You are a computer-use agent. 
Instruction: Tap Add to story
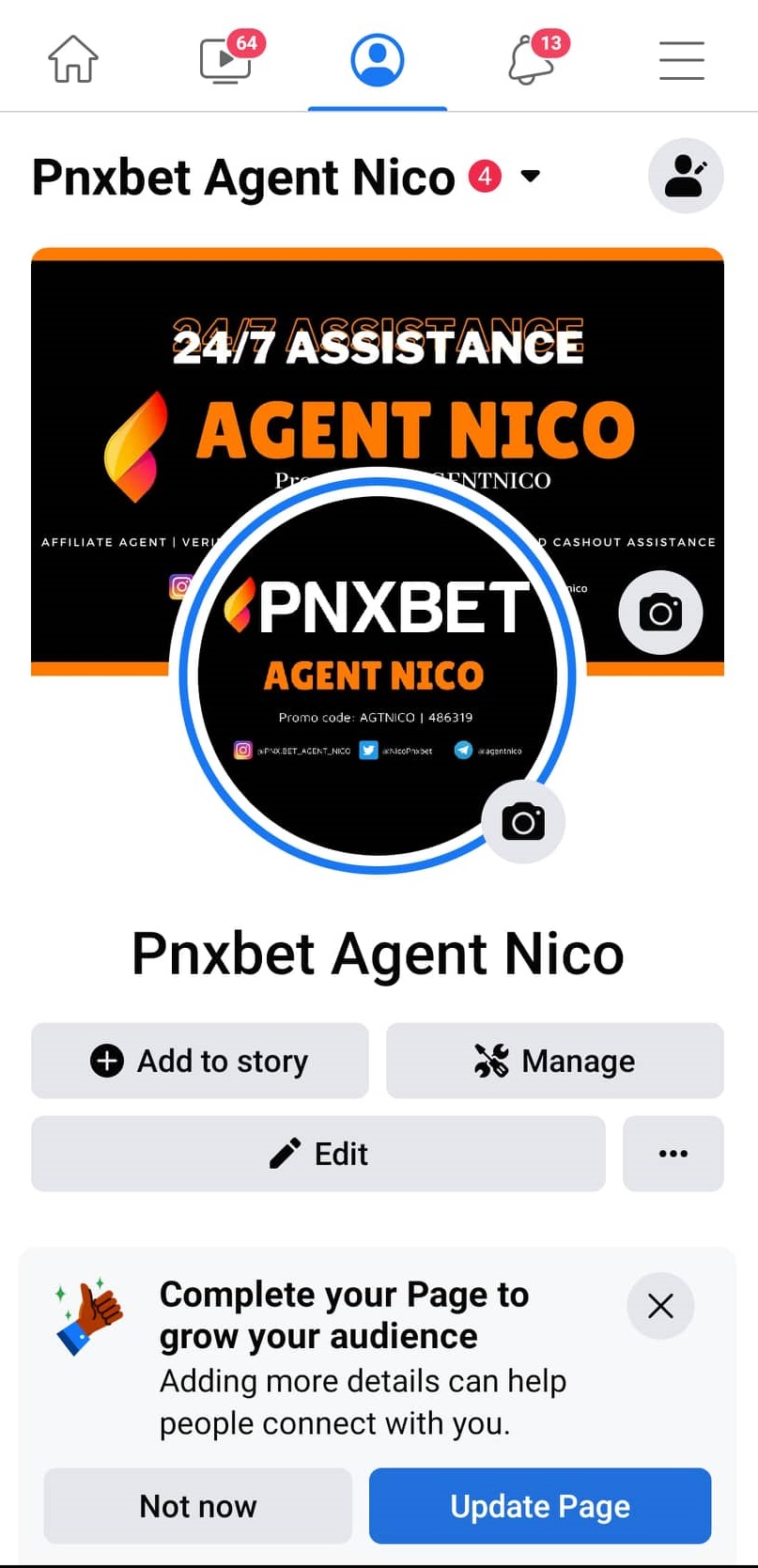(x=200, y=1061)
